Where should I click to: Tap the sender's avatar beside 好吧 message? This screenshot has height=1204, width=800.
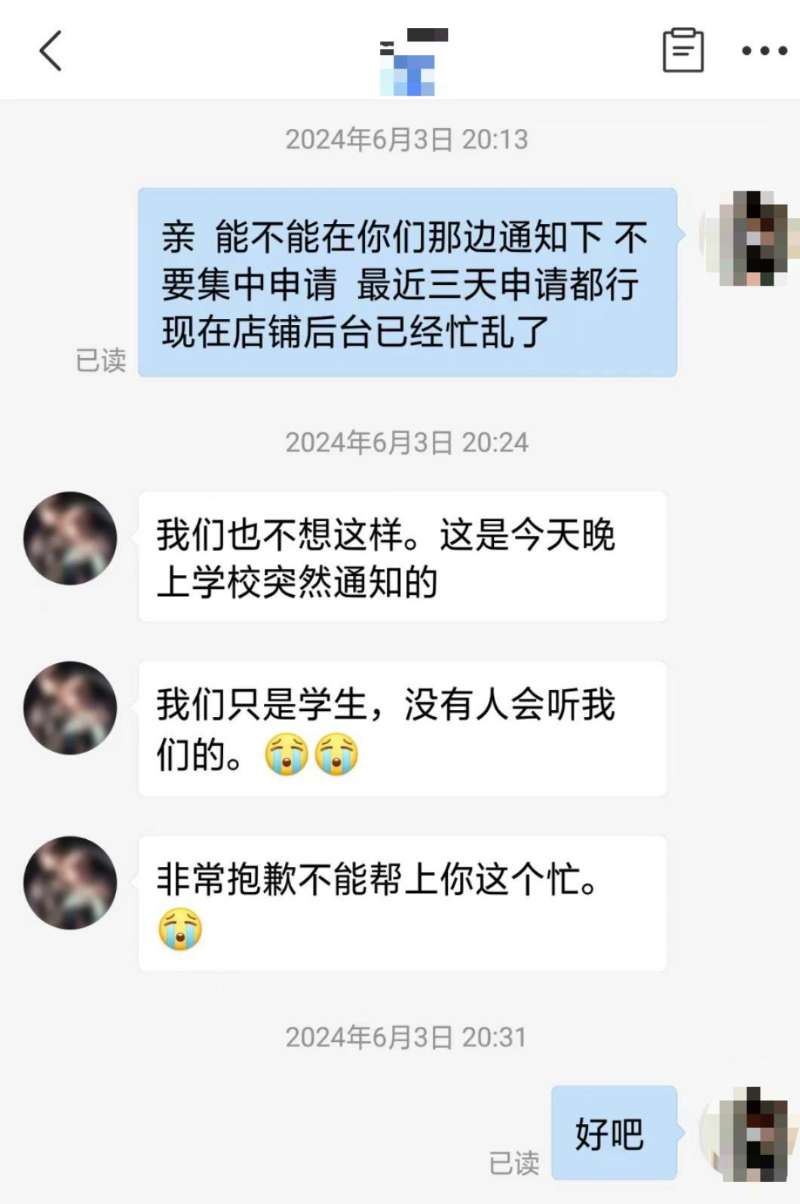(x=751, y=1134)
